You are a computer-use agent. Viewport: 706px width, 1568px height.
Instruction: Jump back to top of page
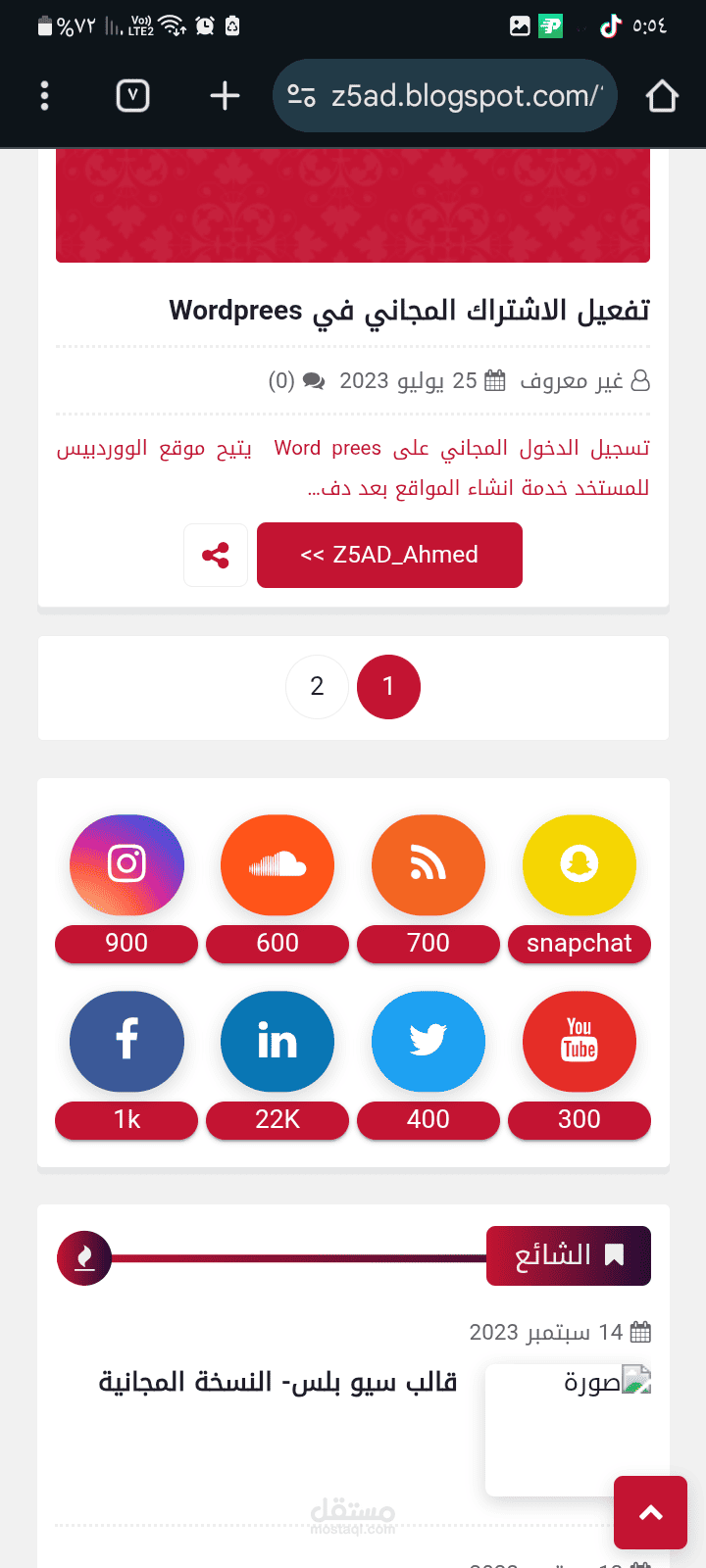(651, 1512)
